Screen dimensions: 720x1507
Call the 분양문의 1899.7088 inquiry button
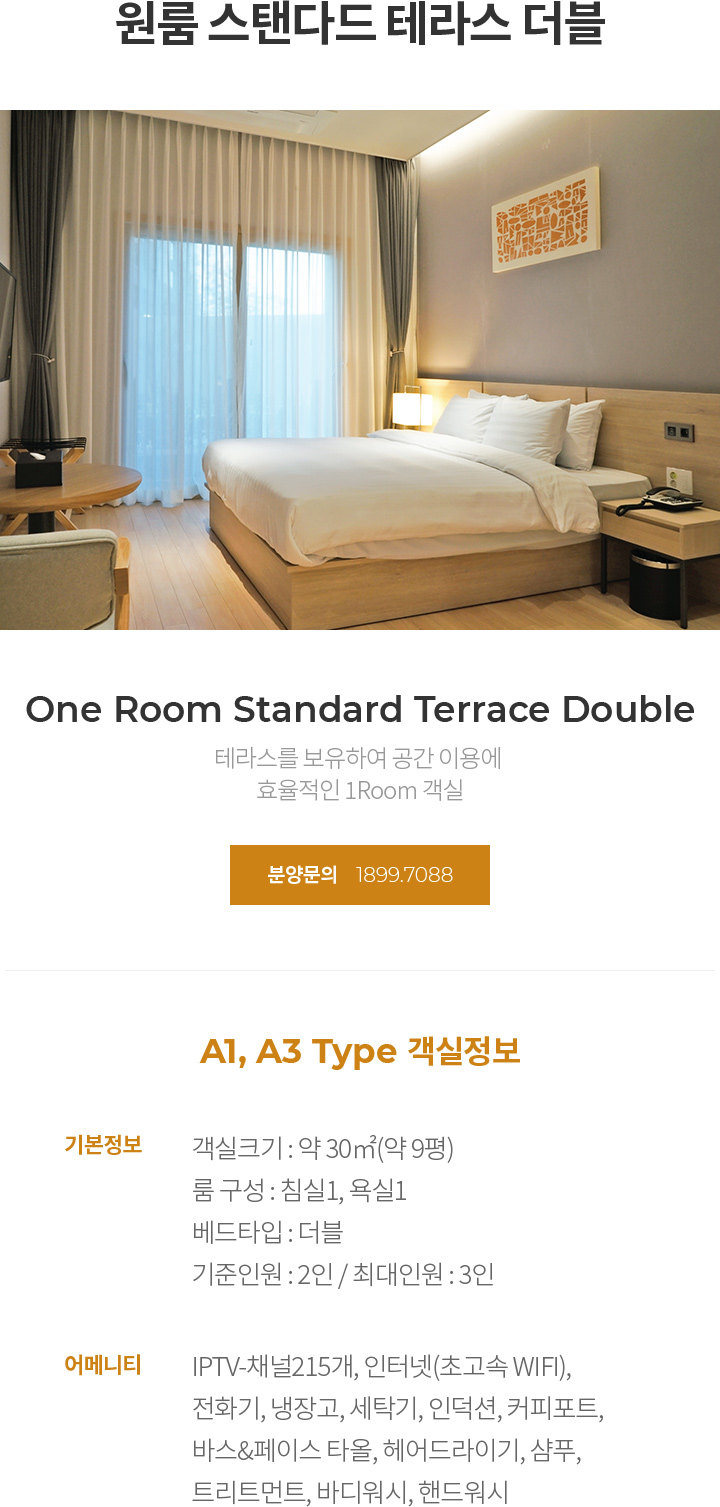360,875
